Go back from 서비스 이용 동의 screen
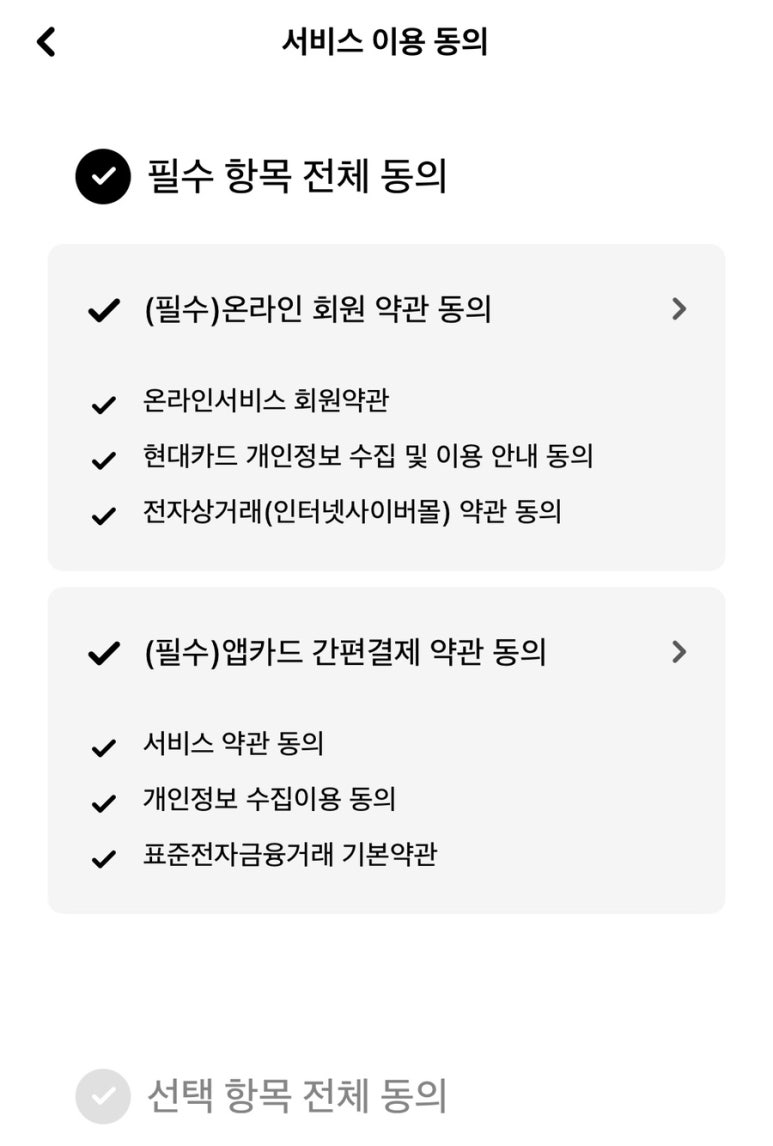The width and height of the screenshot is (773, 1146). point(46,42)
